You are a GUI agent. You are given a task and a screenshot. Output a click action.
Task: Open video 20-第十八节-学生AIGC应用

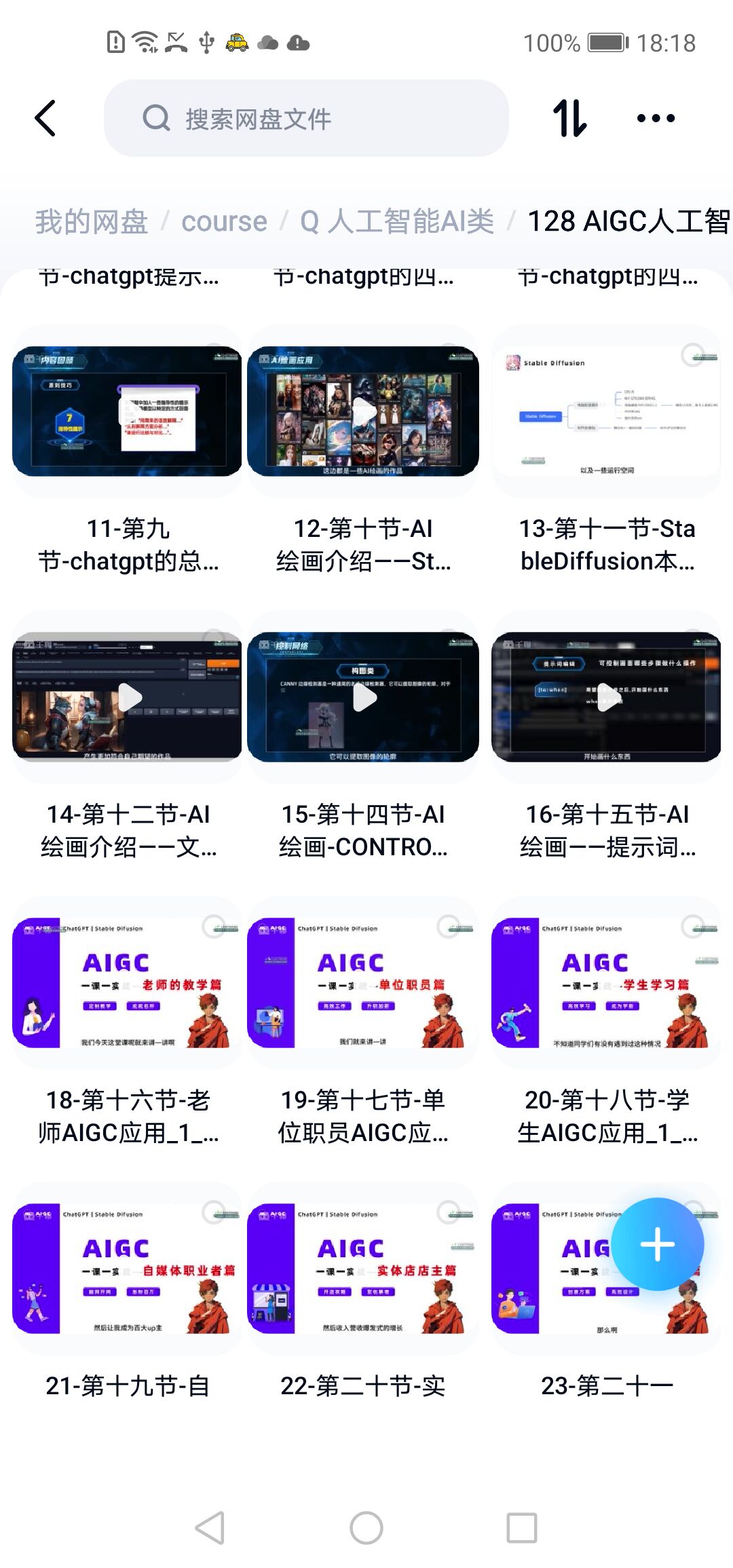point(606,983)
